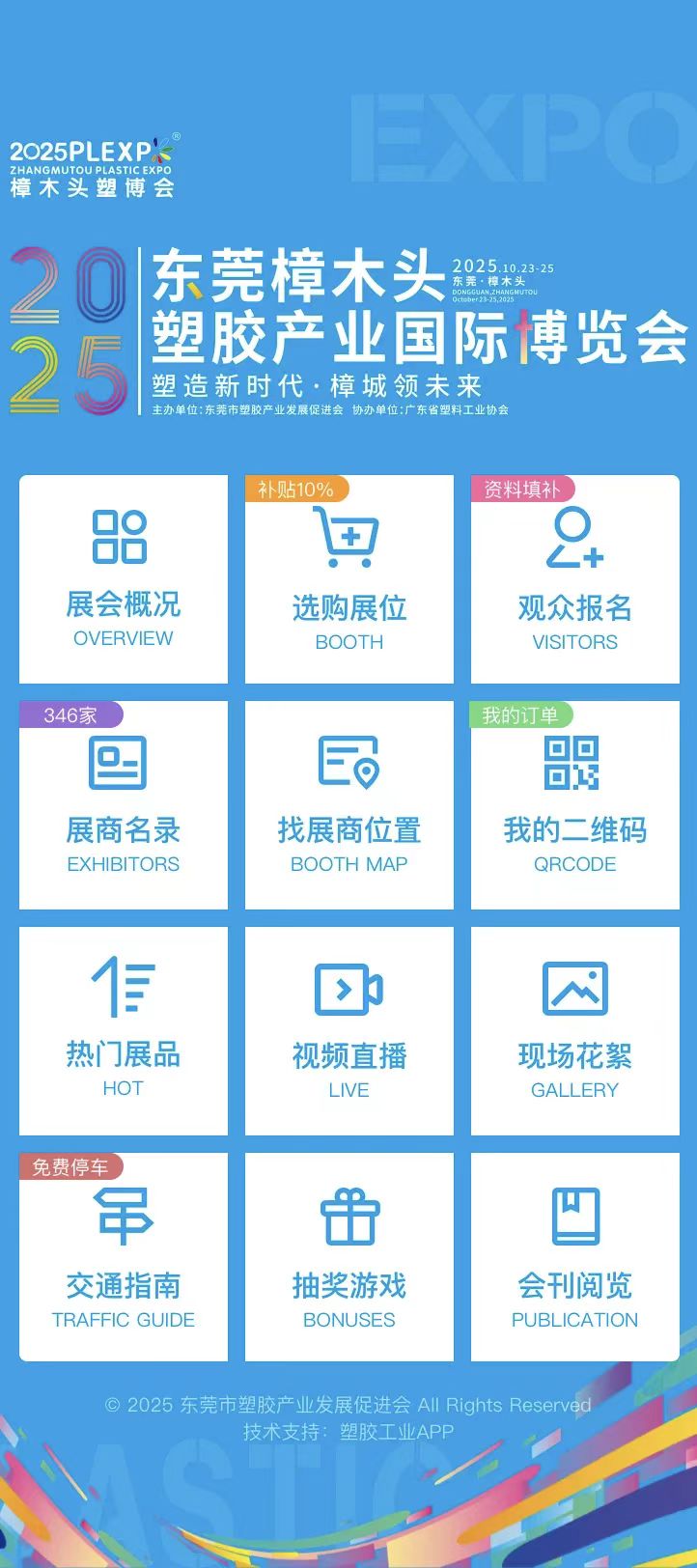Open 热门展品 Hot exhibits
The width and height of the screenshot is (697, 1568).
pos(124,1031)
